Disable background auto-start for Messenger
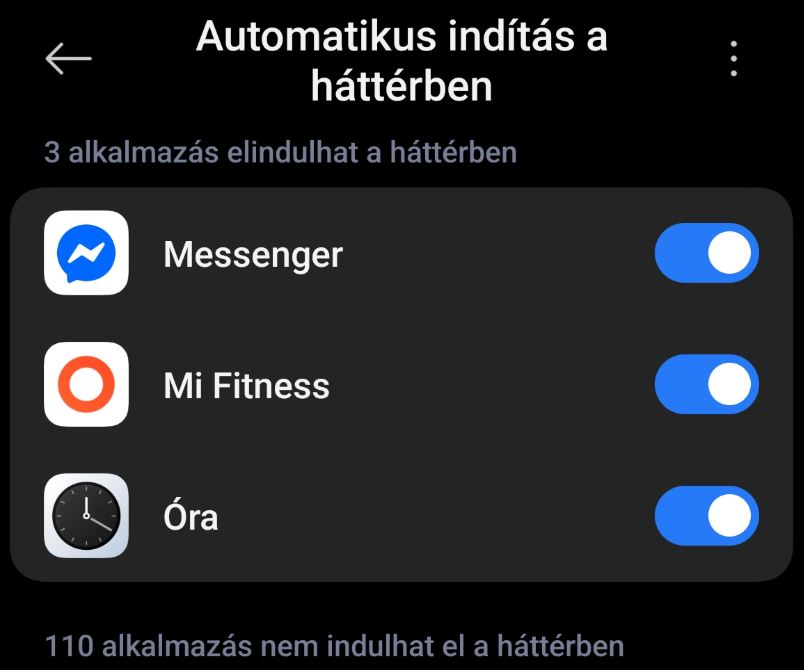 coord(706,254)
